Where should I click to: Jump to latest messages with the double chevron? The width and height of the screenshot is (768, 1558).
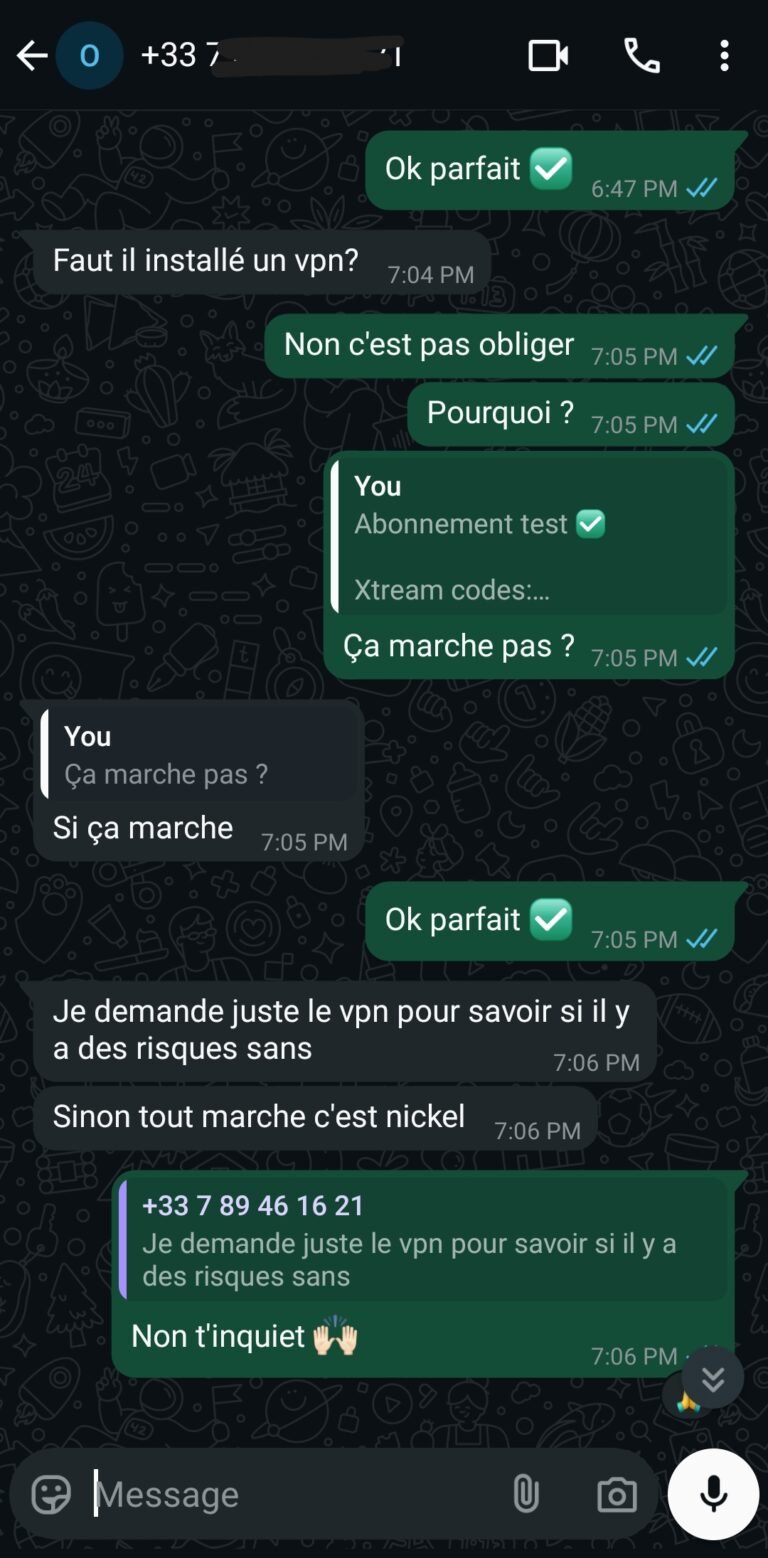click(x=713, y=1377)
